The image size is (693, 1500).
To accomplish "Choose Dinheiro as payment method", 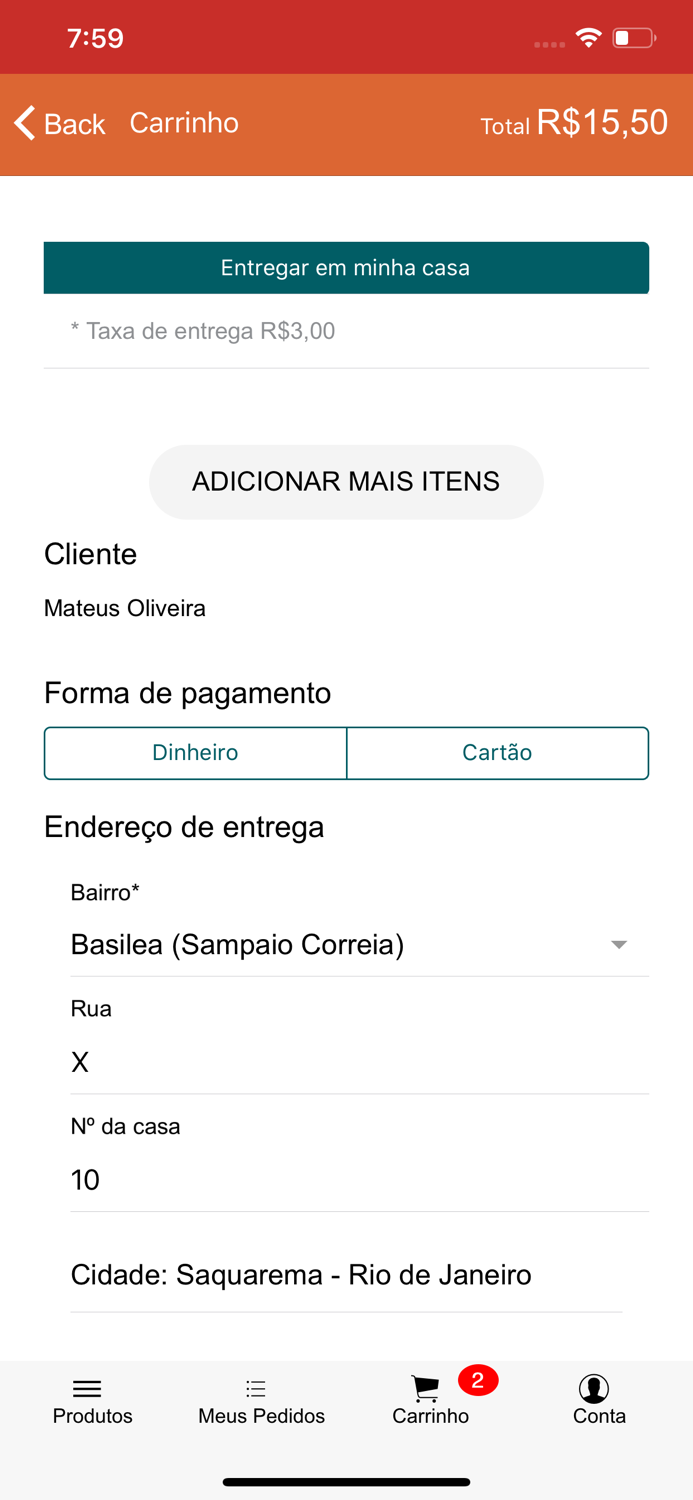I will [x=195, y=753].
